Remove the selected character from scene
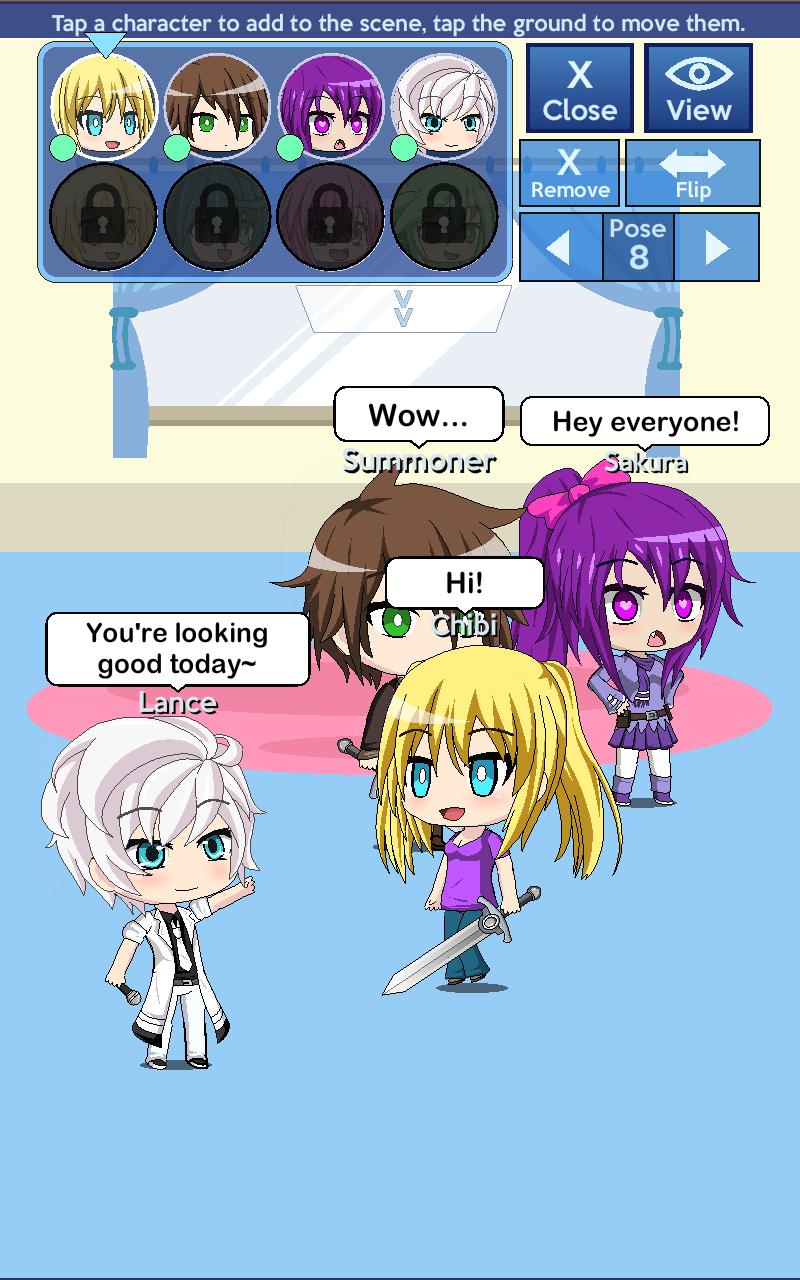This screenshot has height=1280, width=800. pyautogui.click(x=570, y=174)
